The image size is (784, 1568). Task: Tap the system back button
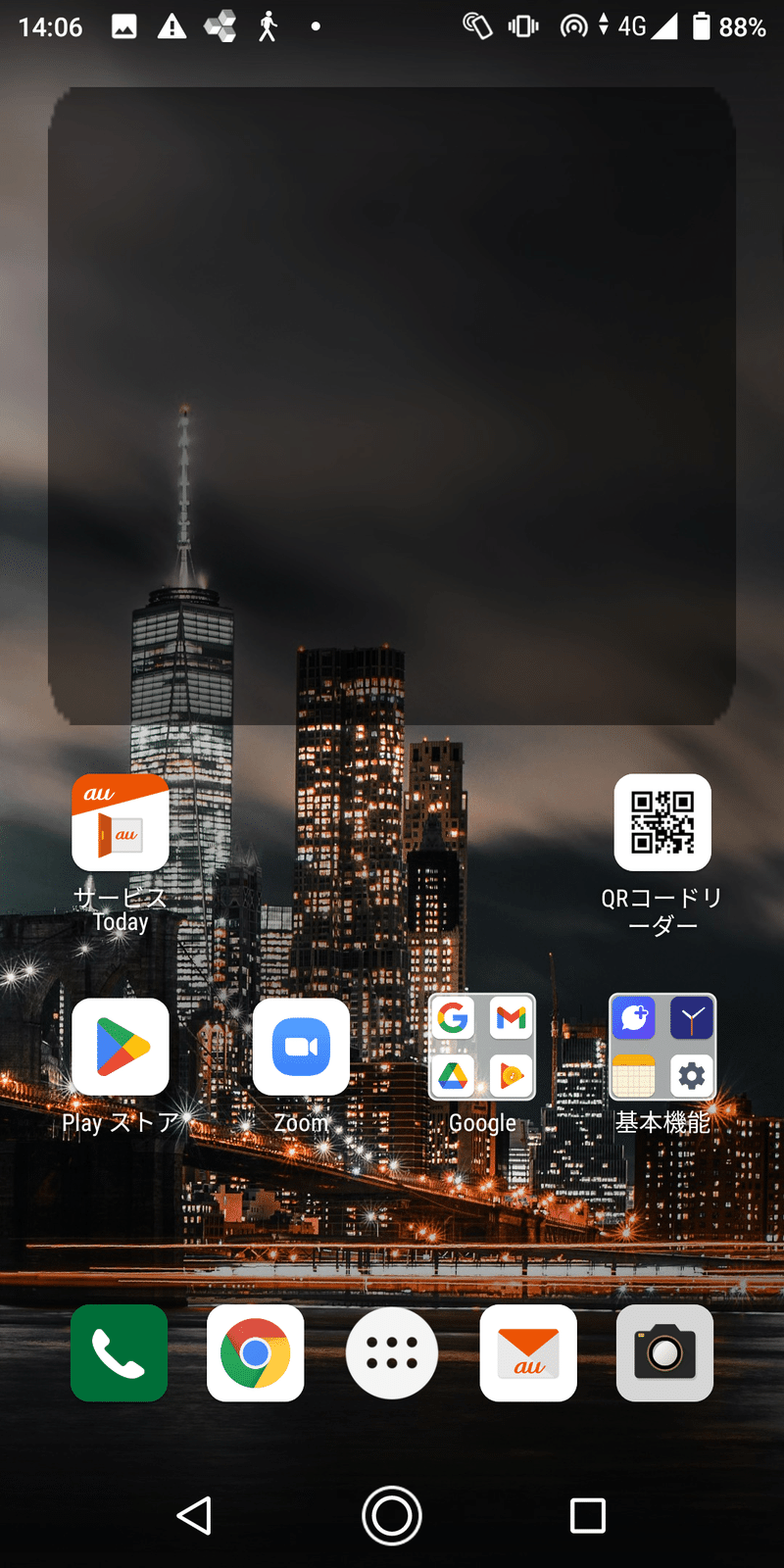(x=194, y=1515)
